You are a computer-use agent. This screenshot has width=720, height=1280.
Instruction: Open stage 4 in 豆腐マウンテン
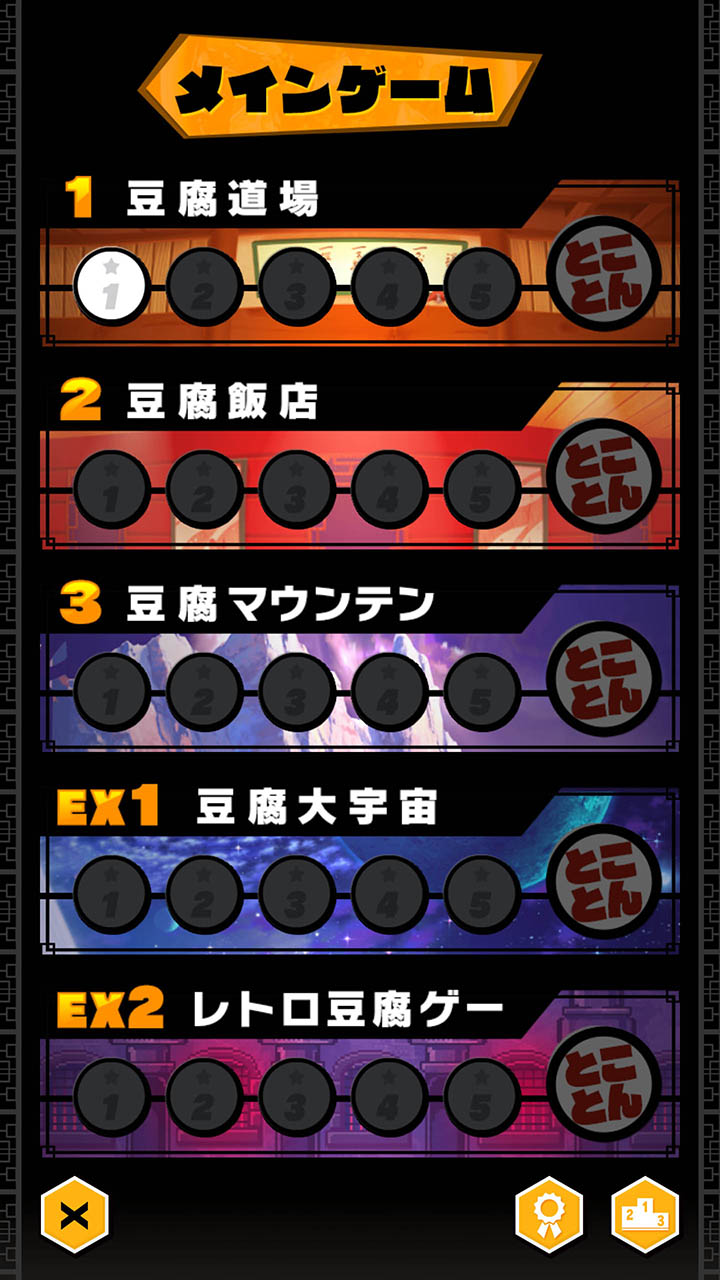[x=389, y=692]
